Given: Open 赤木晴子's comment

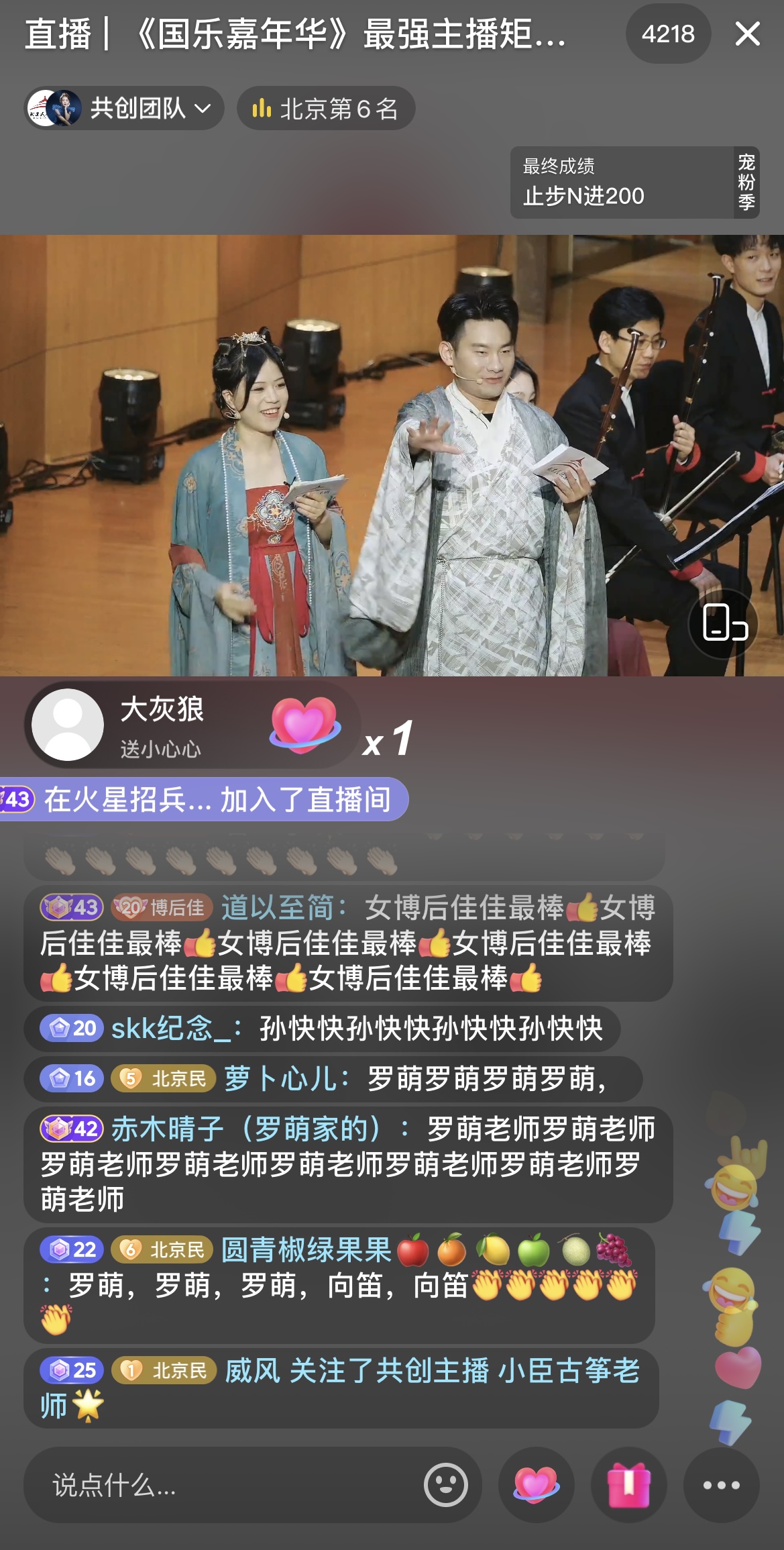Looking at the screenshot, I should tap(348, 1164).
